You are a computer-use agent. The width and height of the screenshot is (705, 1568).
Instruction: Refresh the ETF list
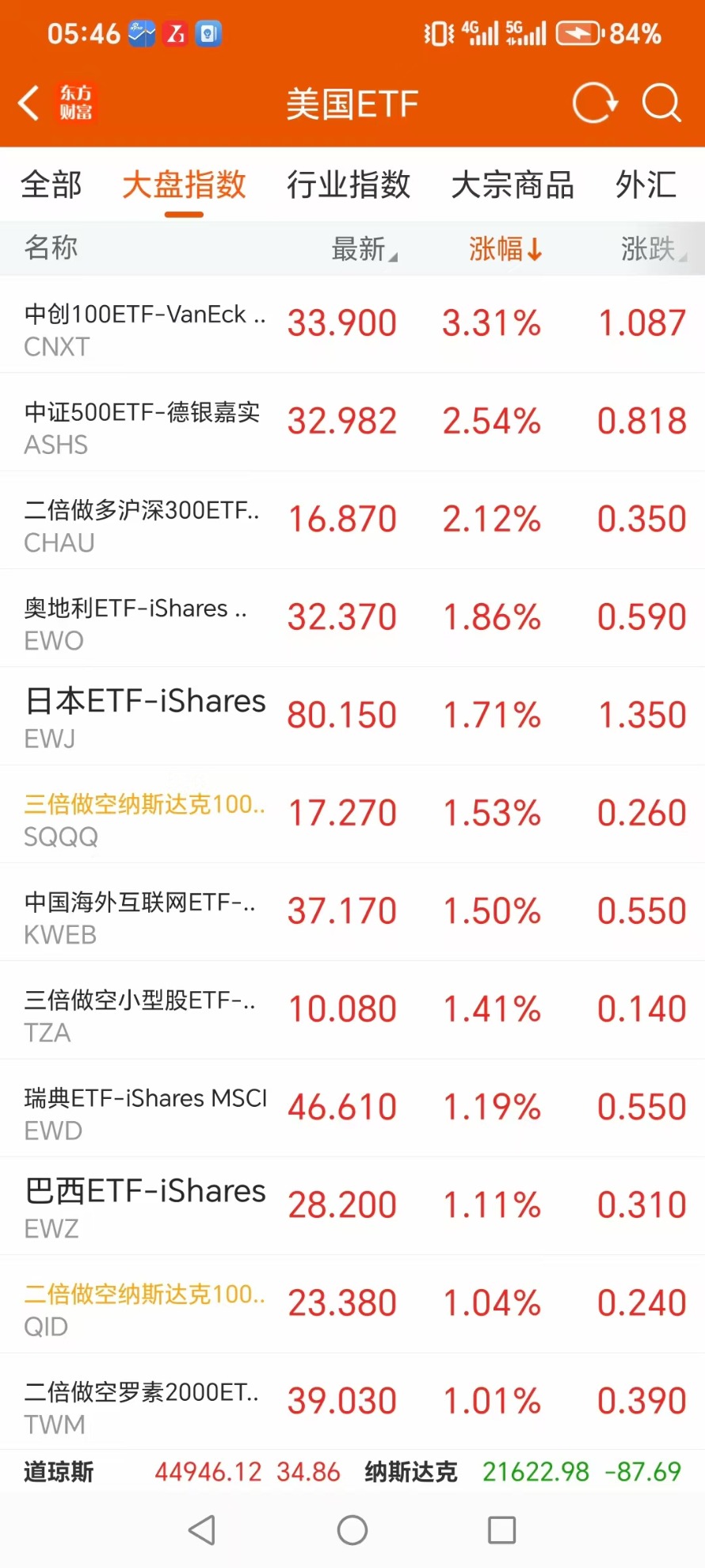595,103
